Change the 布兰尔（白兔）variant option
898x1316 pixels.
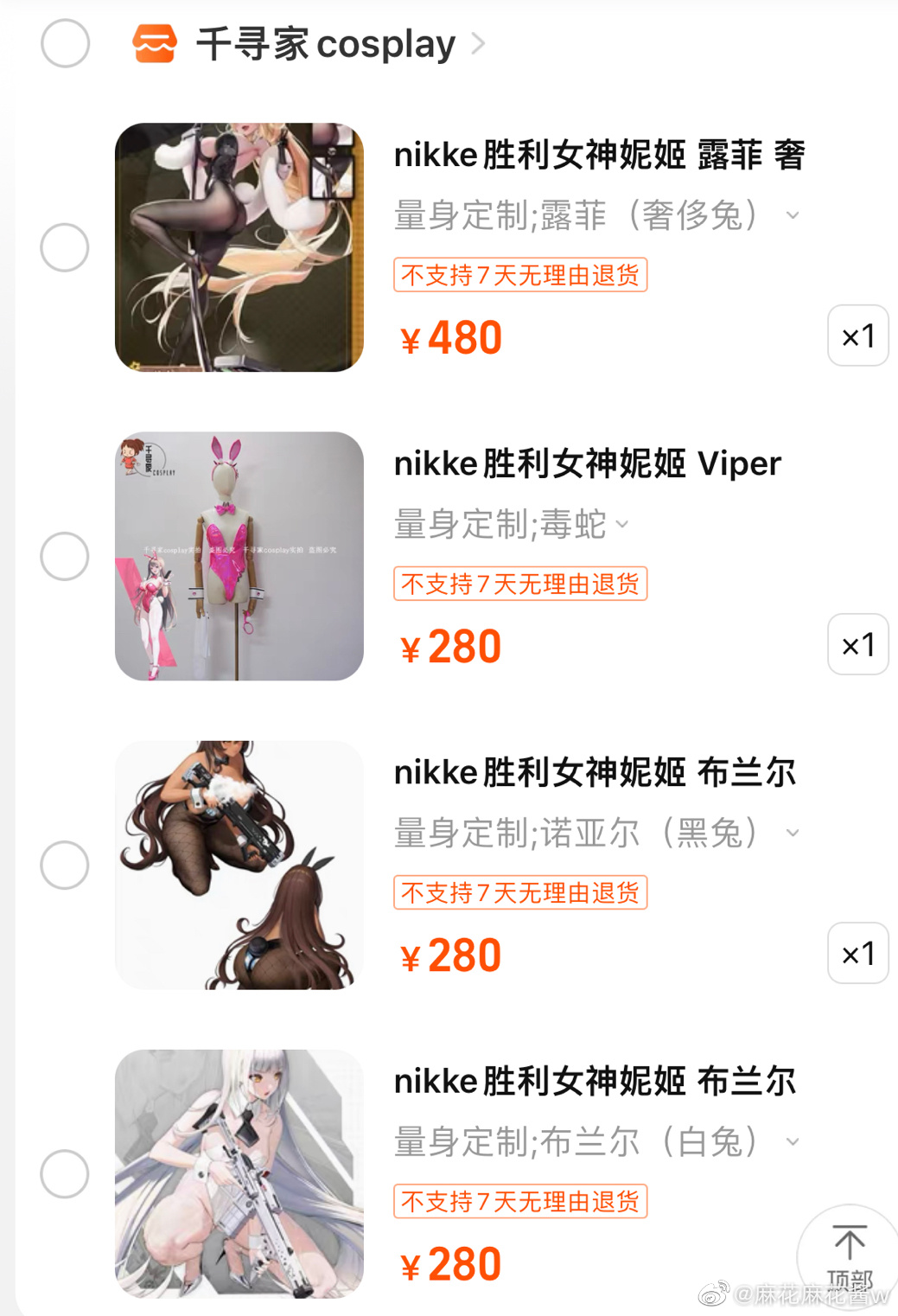[596, 1141]
